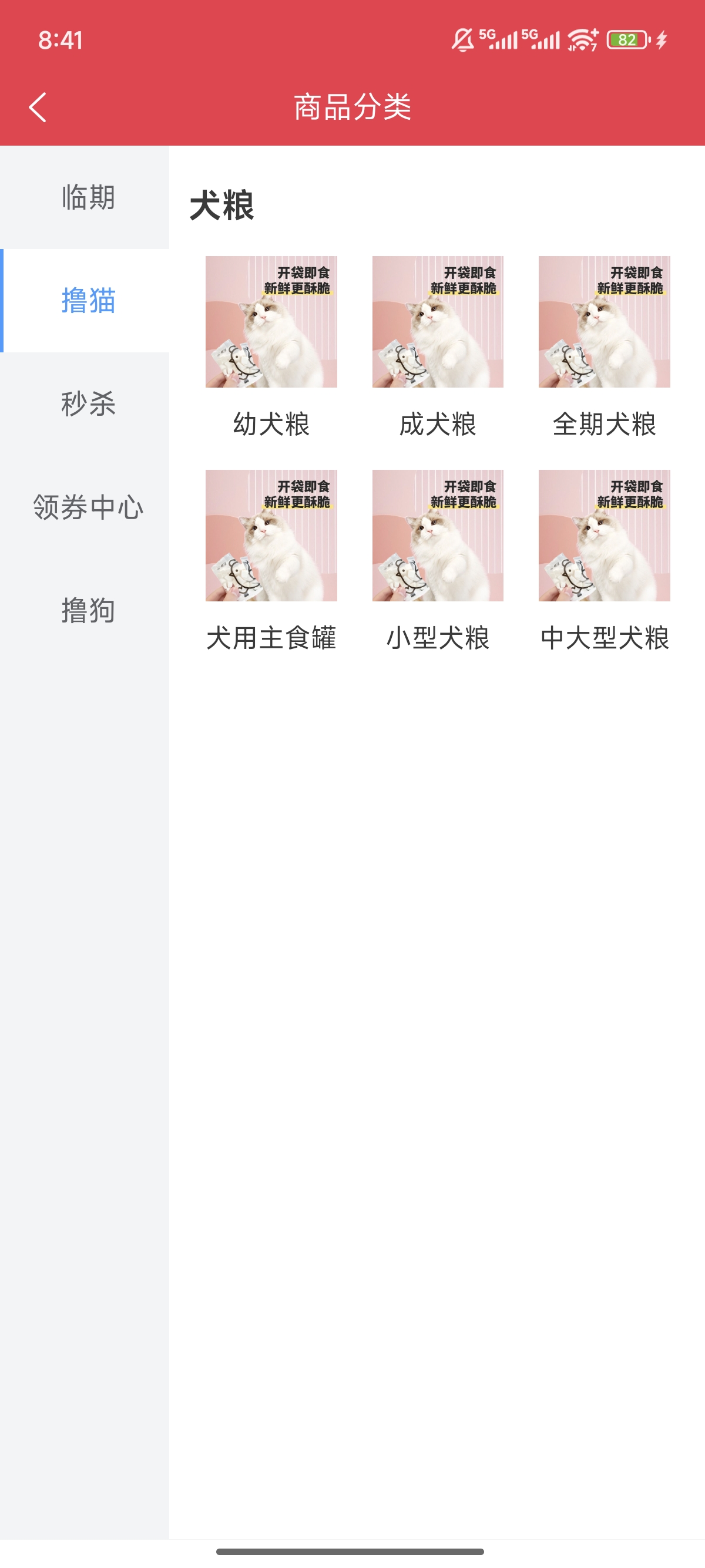Select the 撸猫 category
Screen dimensions: 705x1568
[87, 301]
